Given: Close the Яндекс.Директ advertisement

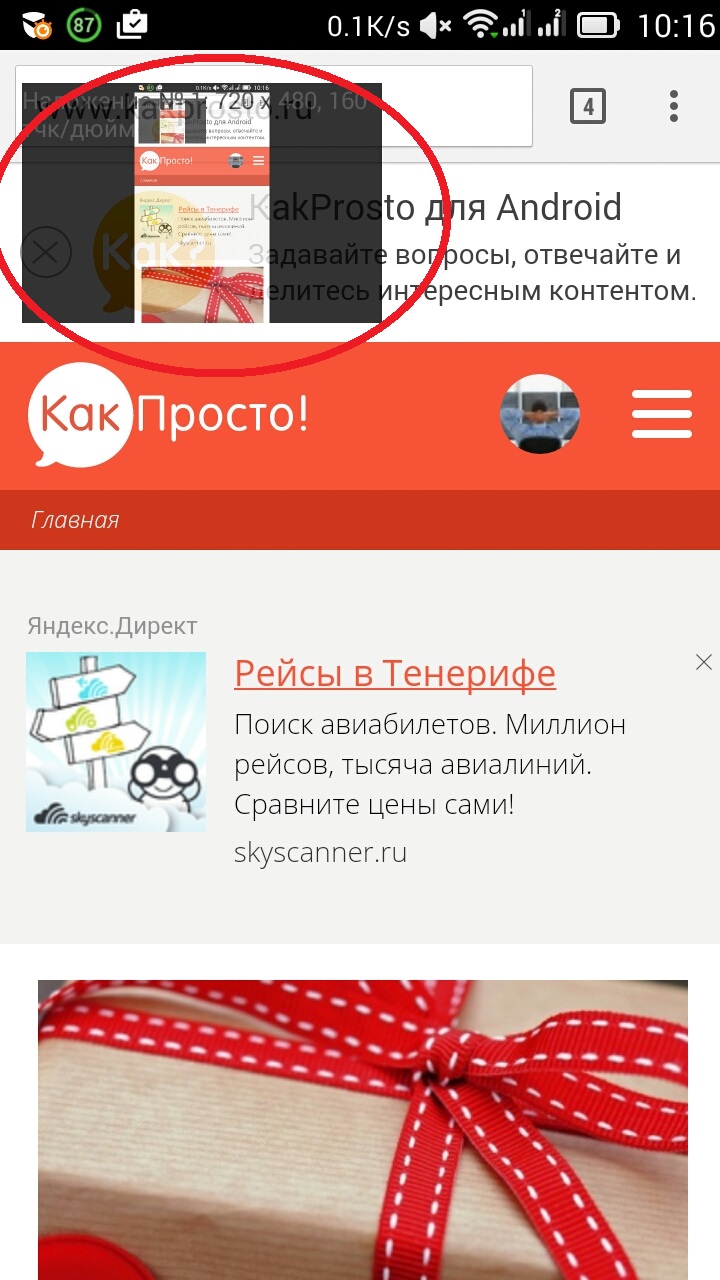Looking at the screenshot, I should pos(704,662).
